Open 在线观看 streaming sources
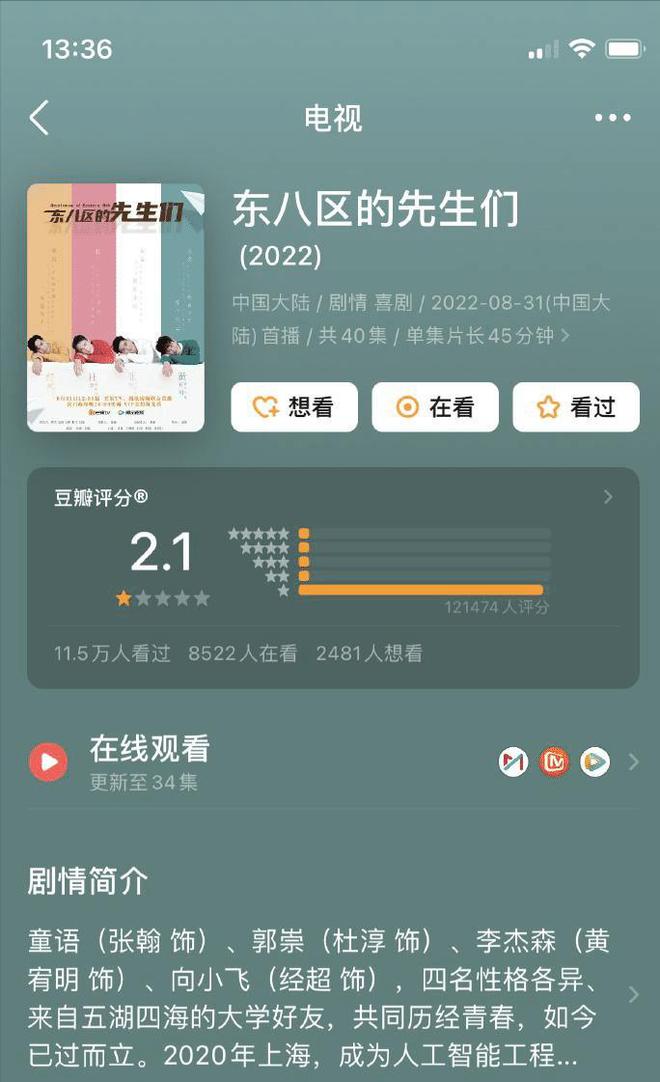This screenshot has width=660, height=1082. click(x=332, y=762)
